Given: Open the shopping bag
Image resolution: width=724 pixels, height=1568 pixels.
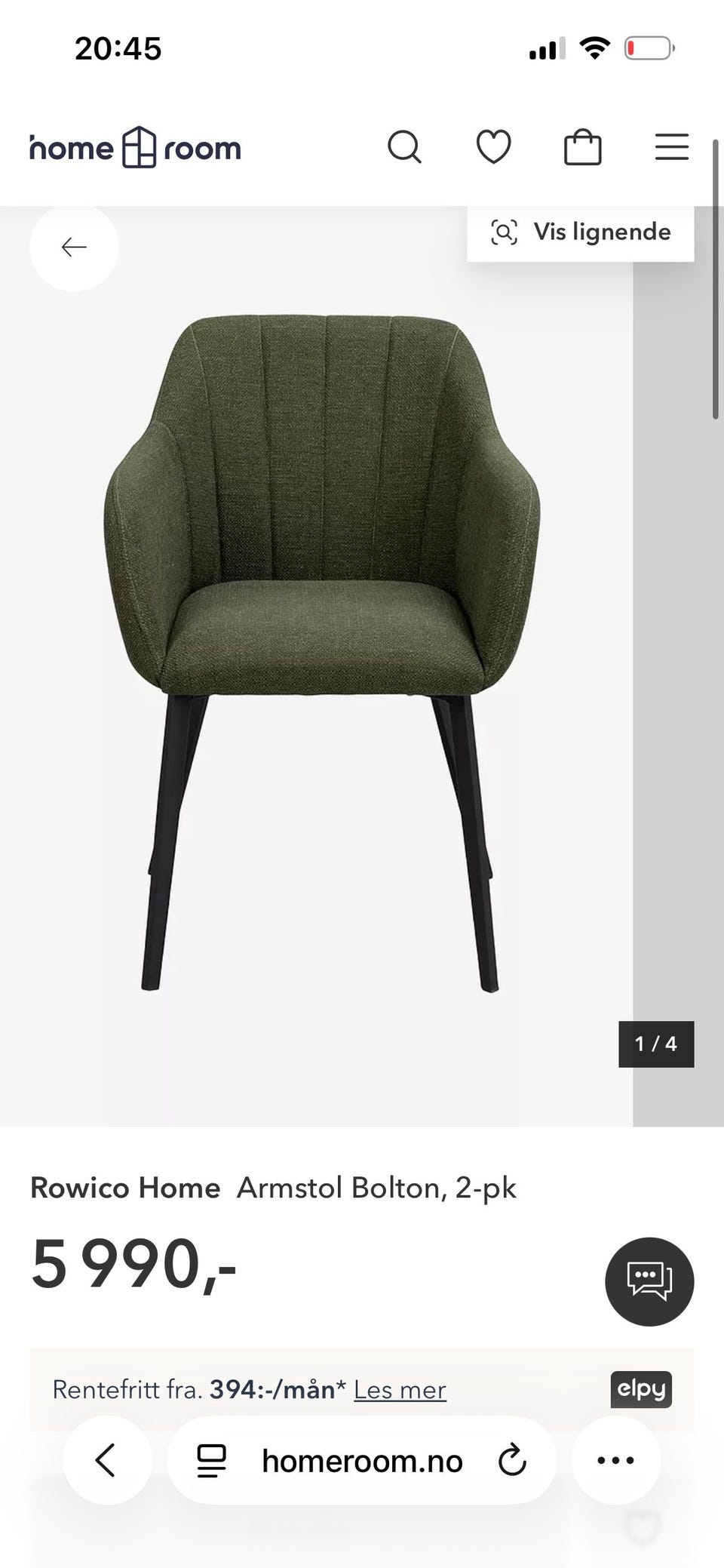Looking at the screenshot, I should [x=583, y=146].
